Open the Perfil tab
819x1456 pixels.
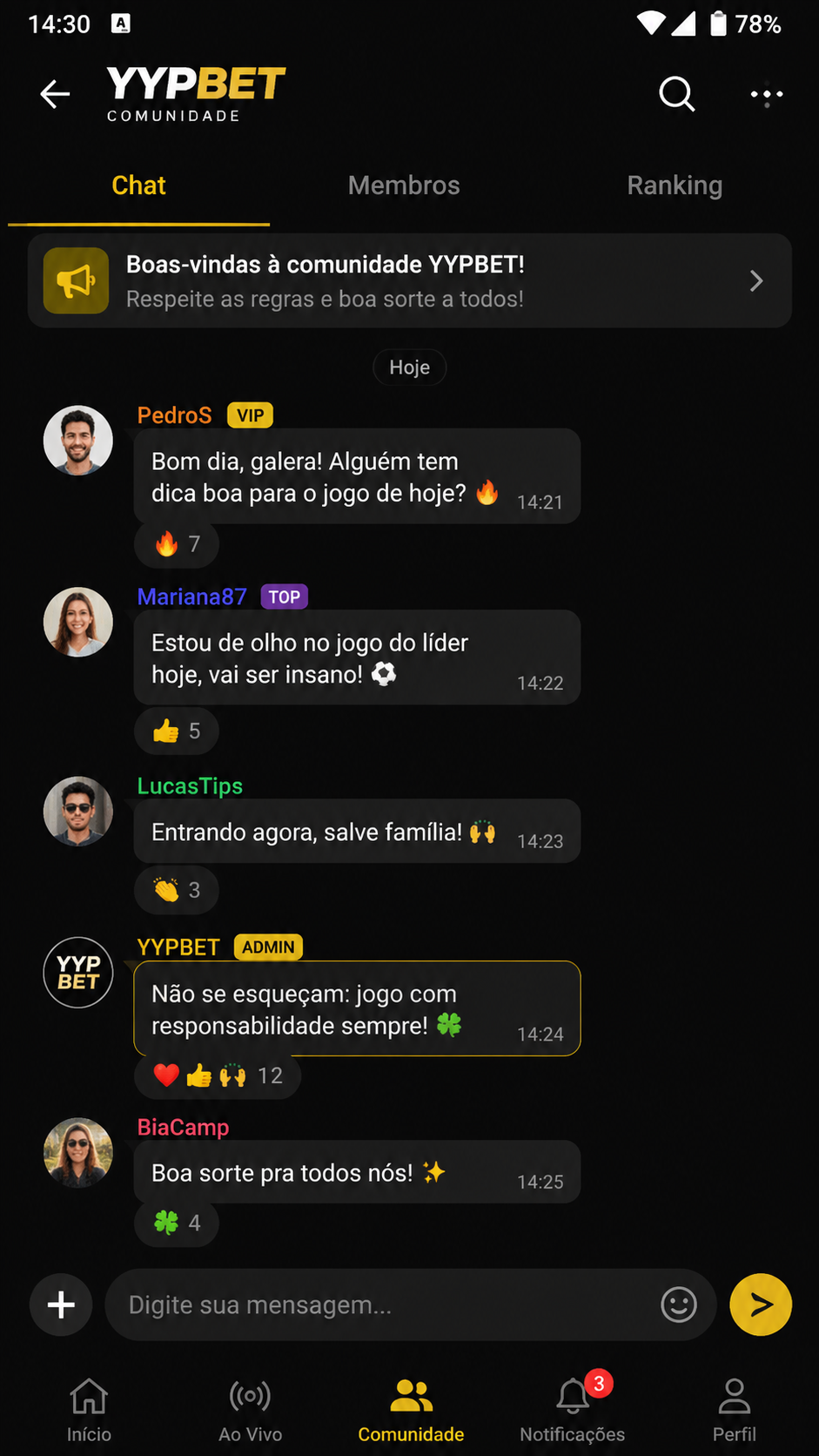tap(735, 1410)
